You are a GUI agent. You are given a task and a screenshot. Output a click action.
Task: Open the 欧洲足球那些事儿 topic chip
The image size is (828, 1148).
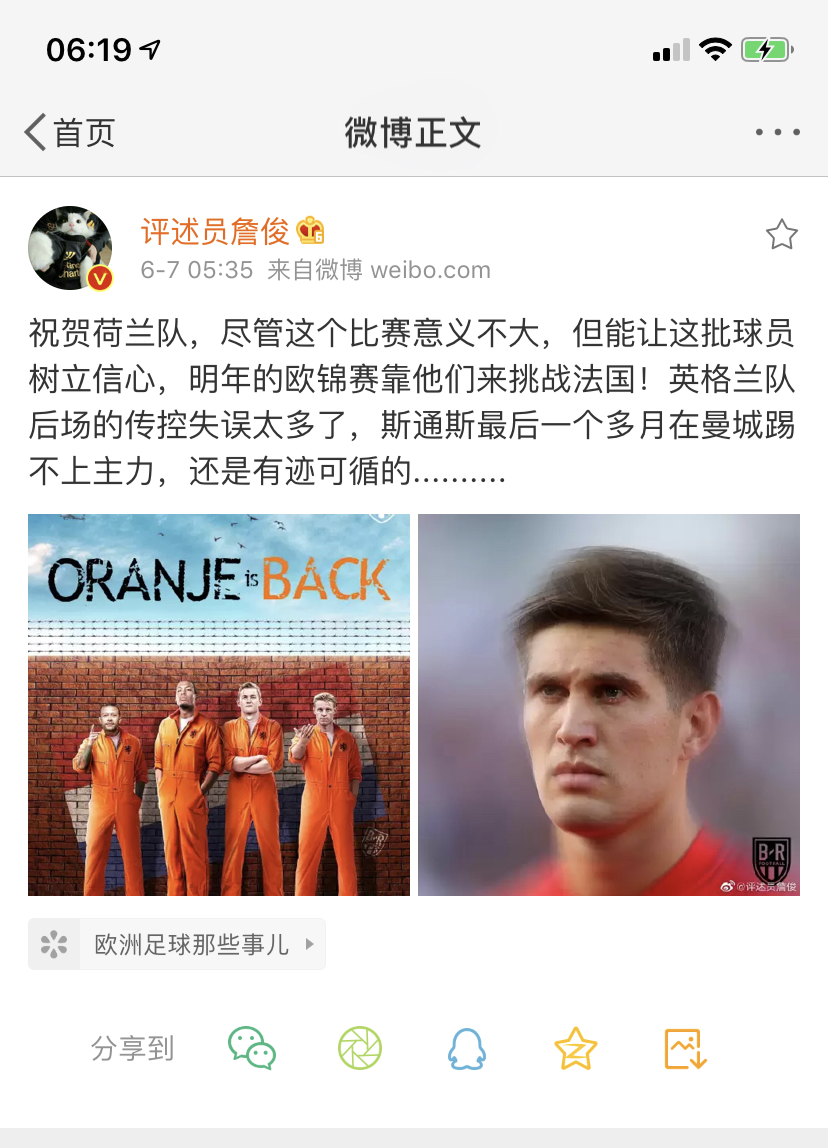point(178,944)
